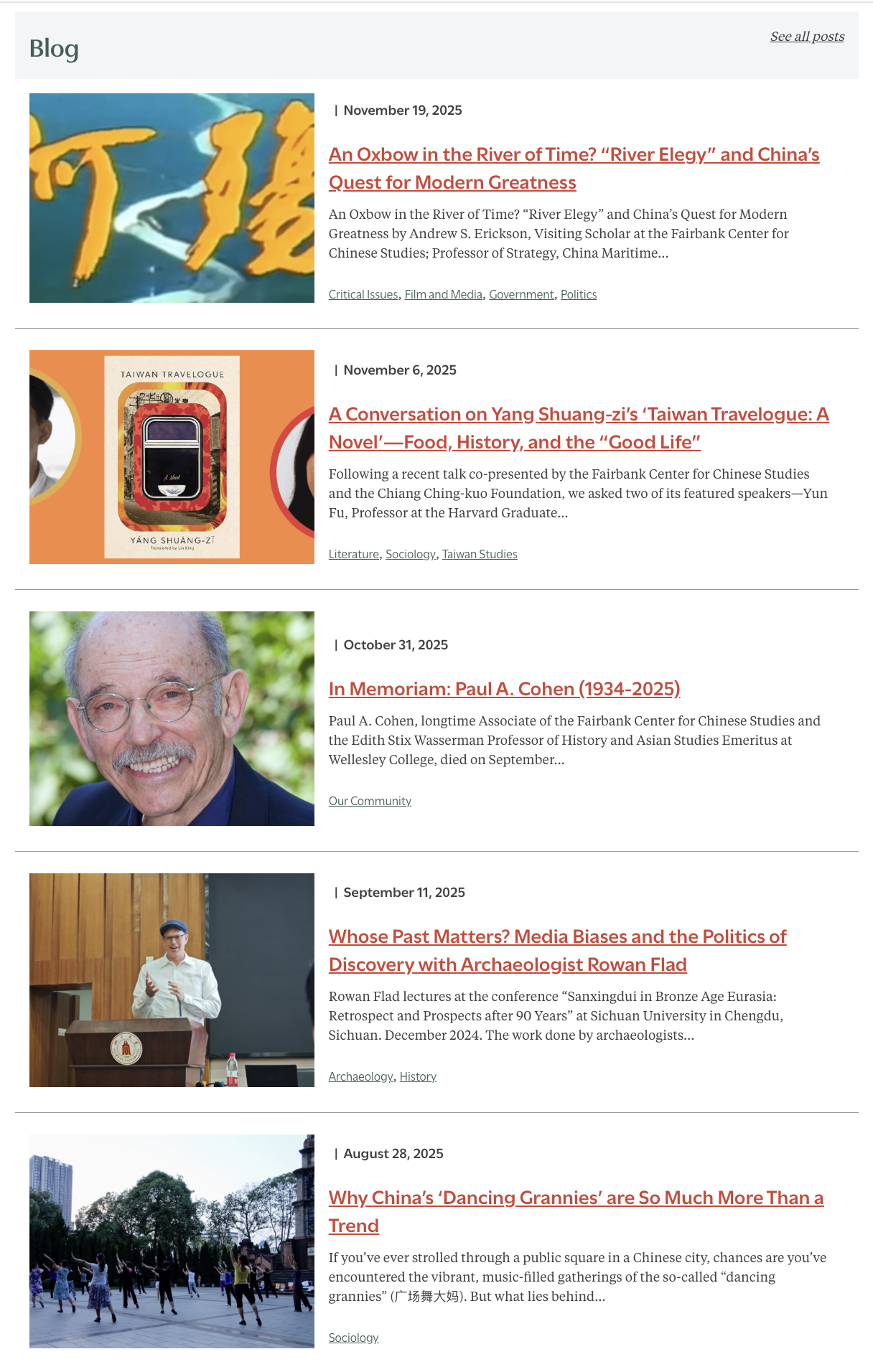This screenshot has width=873, height=1372.
Task: Open the Taiwan Travelogue conversation article
Action: pos(578,415)
